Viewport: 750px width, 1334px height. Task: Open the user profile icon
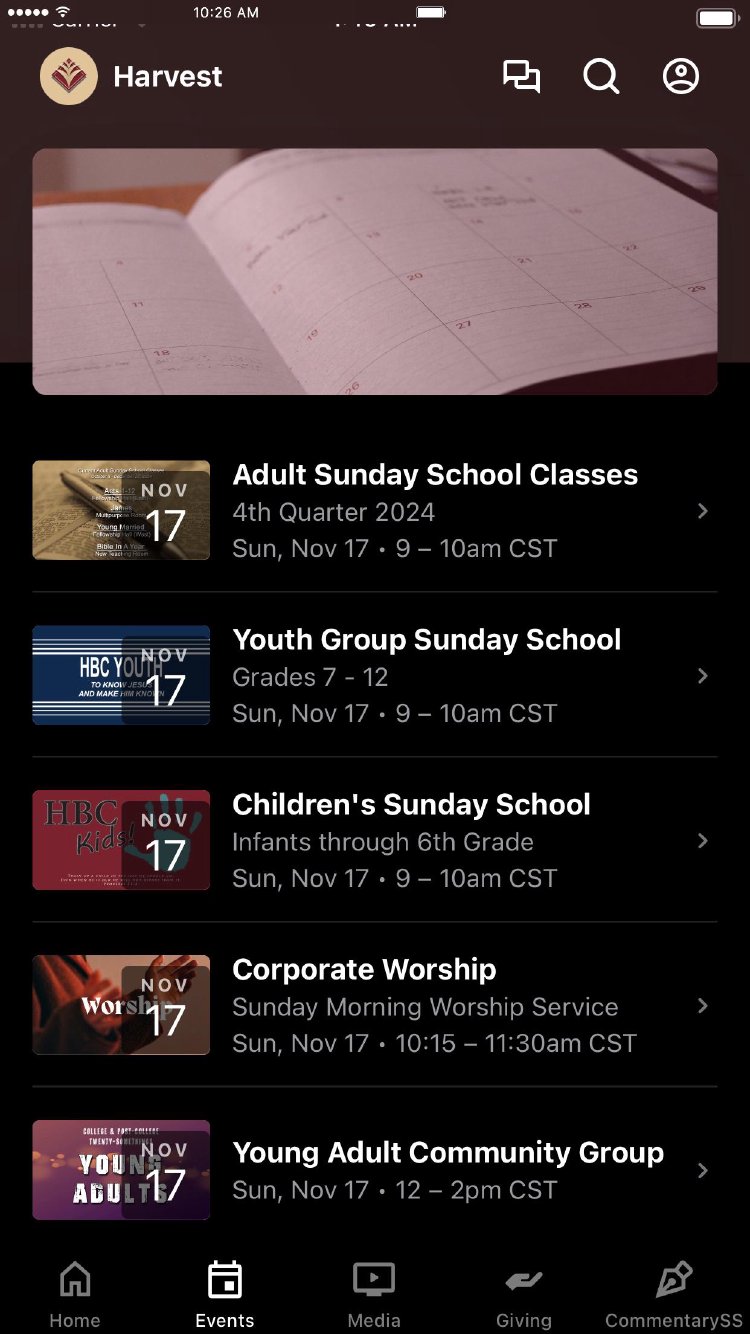[681, 77]
